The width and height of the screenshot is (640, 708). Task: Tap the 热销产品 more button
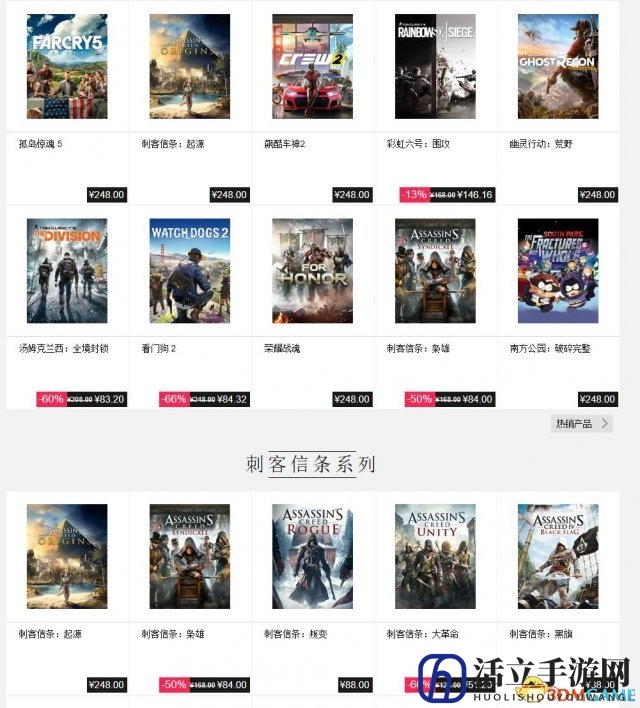[583, 424]
